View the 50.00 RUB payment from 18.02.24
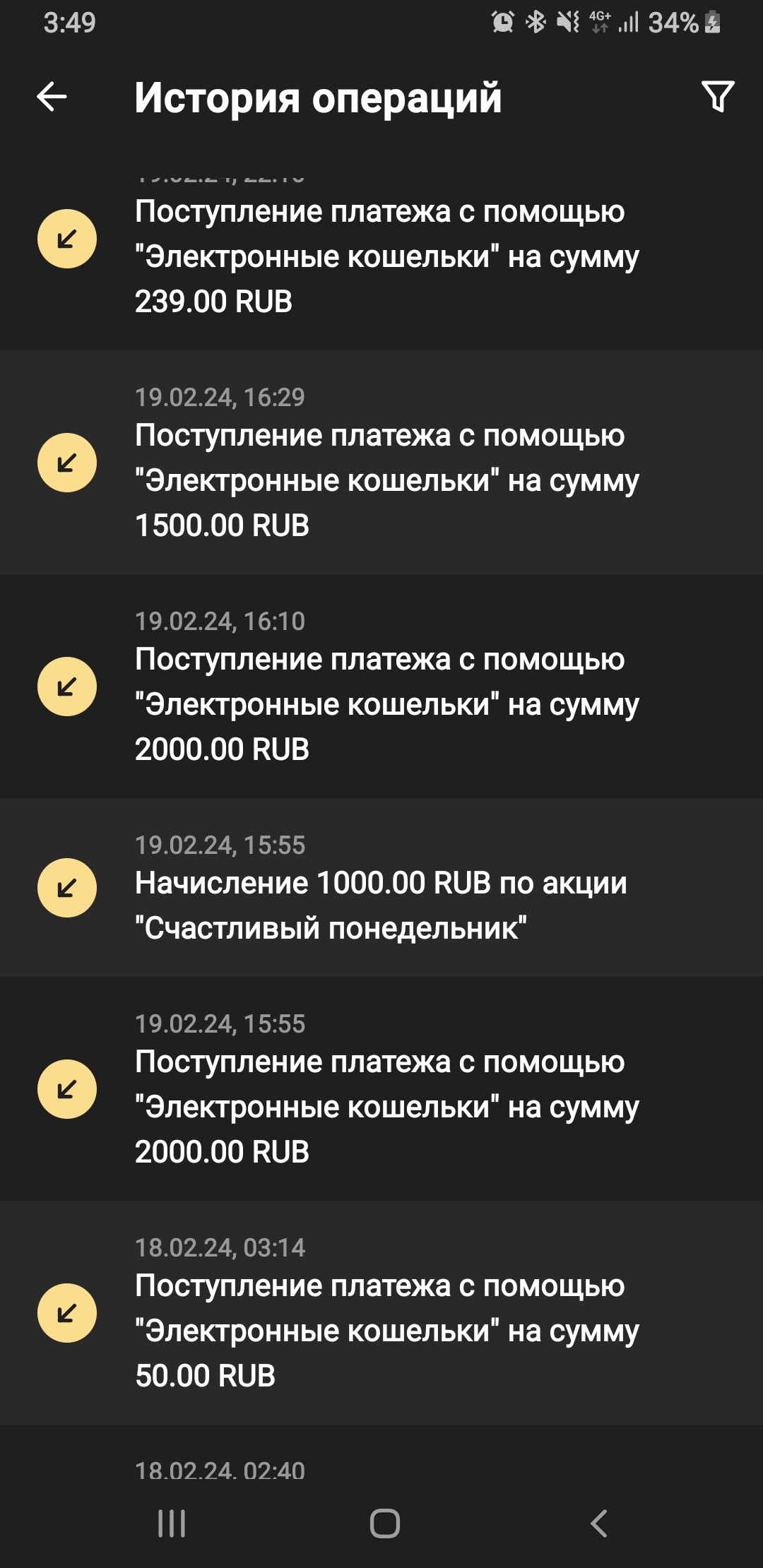This screenshot has width=763, height=1568. pos(381,1313)
